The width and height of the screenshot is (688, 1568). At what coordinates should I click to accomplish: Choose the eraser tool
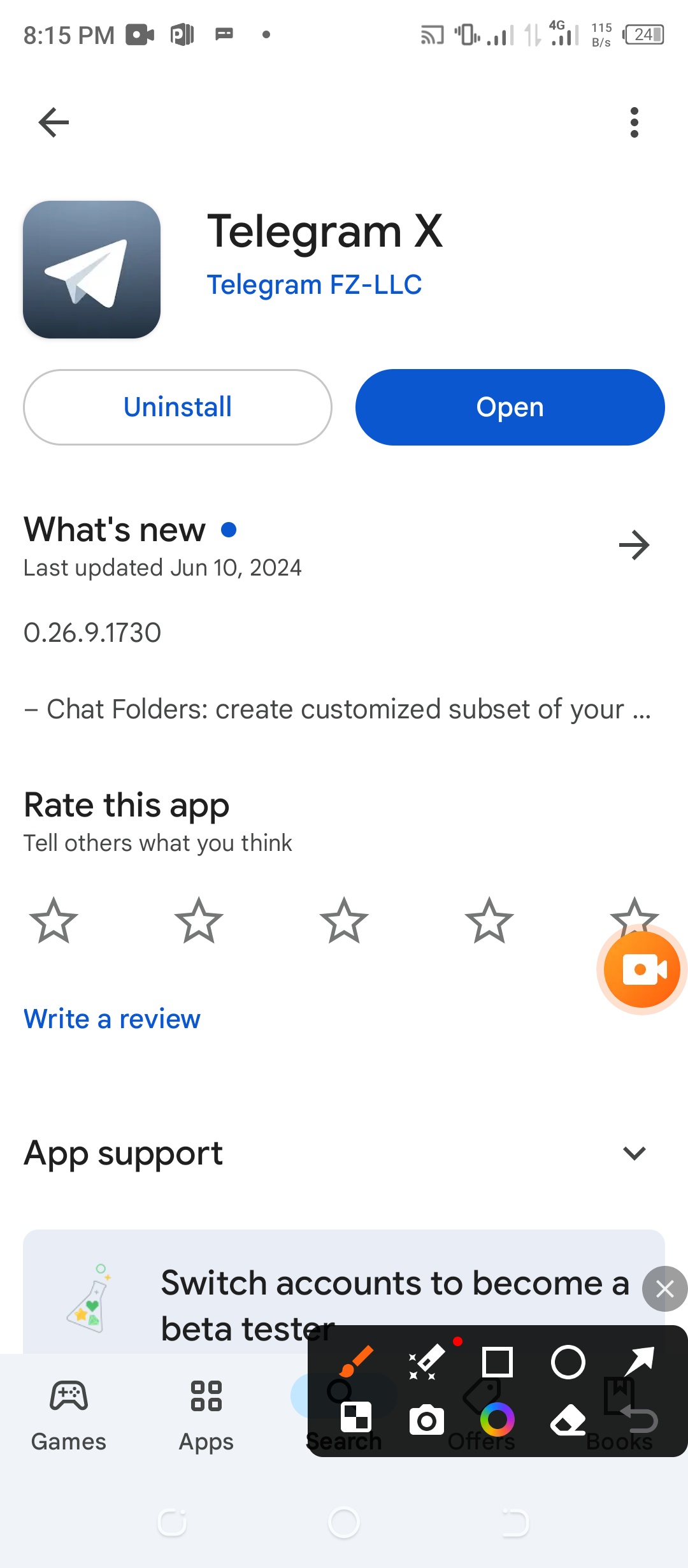568,1419
